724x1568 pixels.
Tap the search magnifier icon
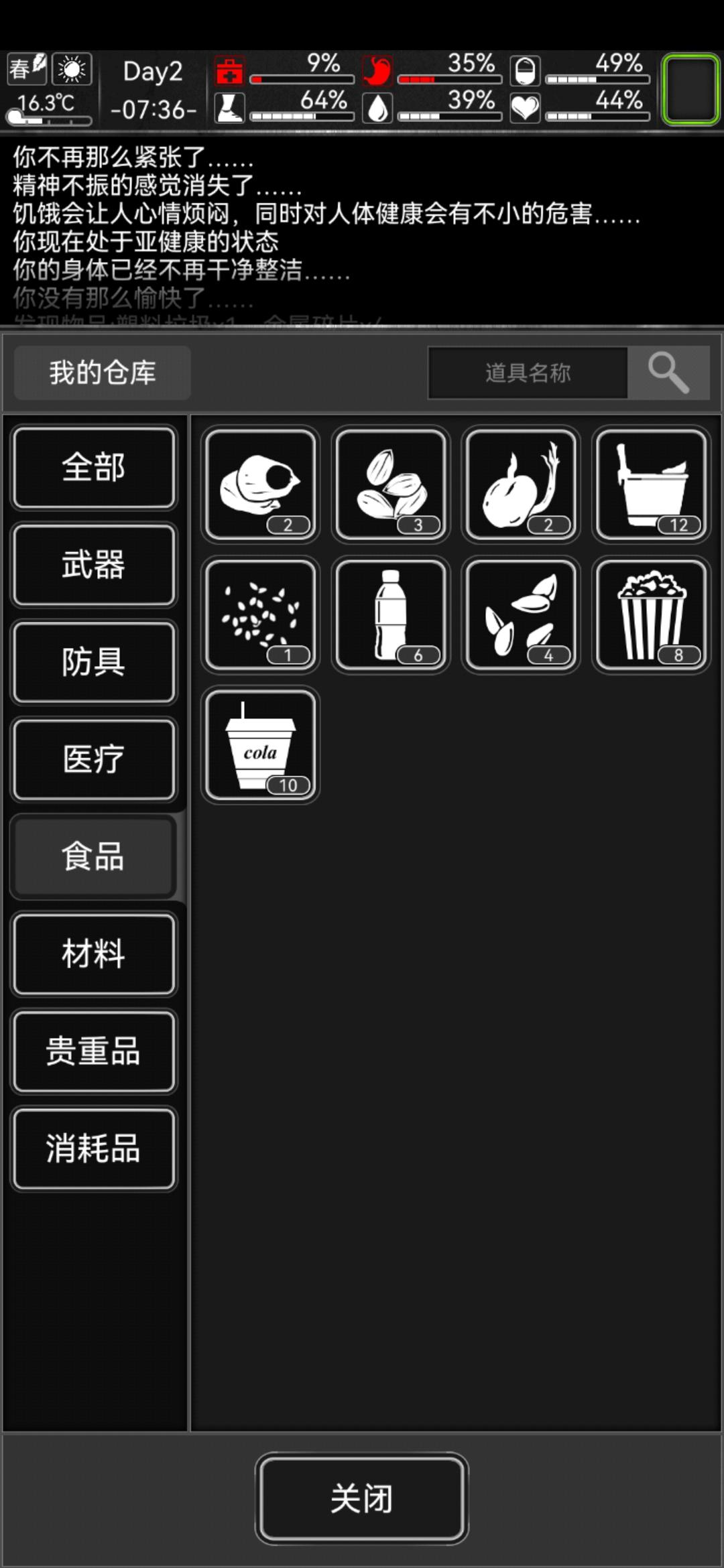[x=668, y=373]
